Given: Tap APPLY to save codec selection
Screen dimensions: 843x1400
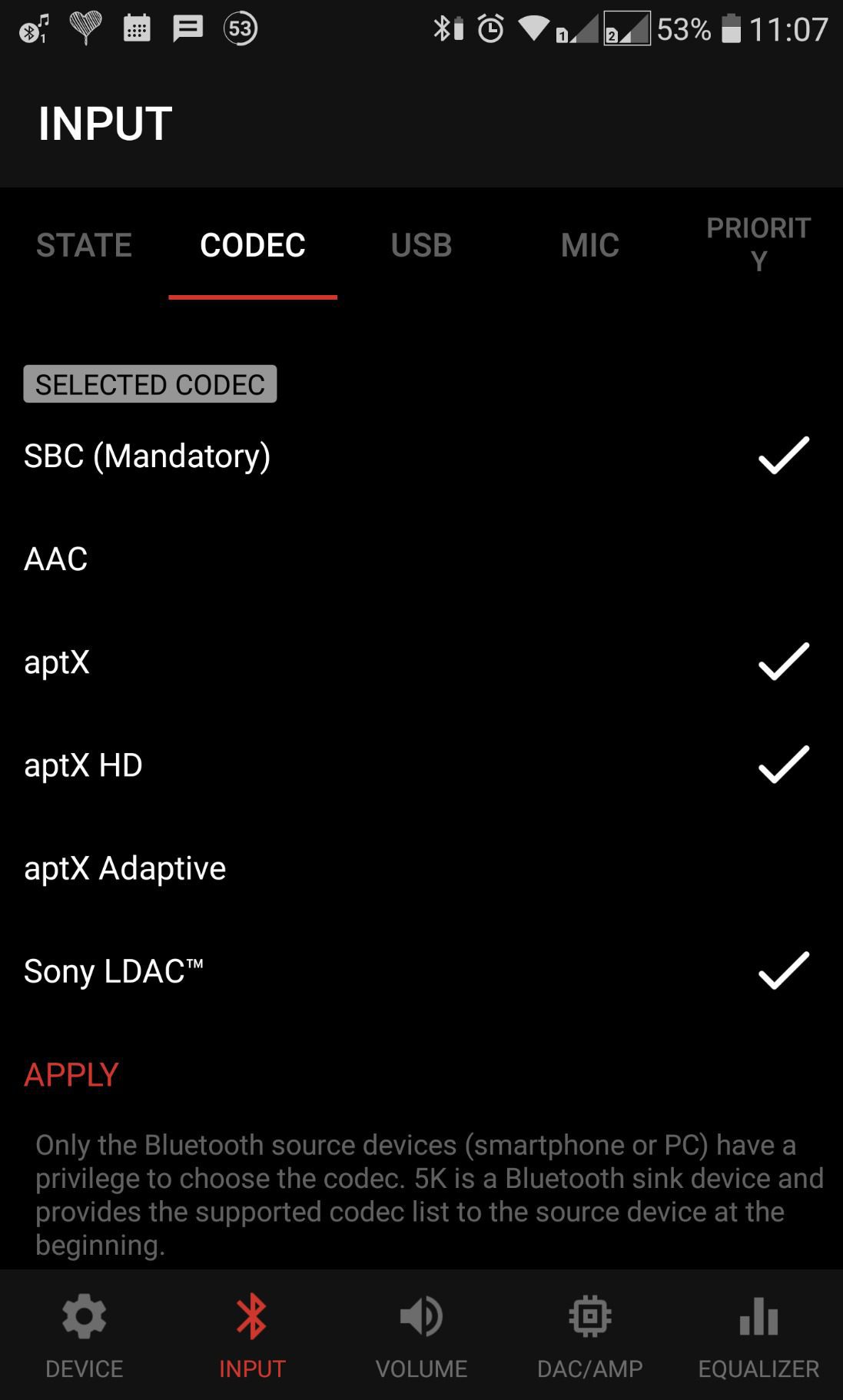Looking at the screenshot, I should (x=71, y=1074).
